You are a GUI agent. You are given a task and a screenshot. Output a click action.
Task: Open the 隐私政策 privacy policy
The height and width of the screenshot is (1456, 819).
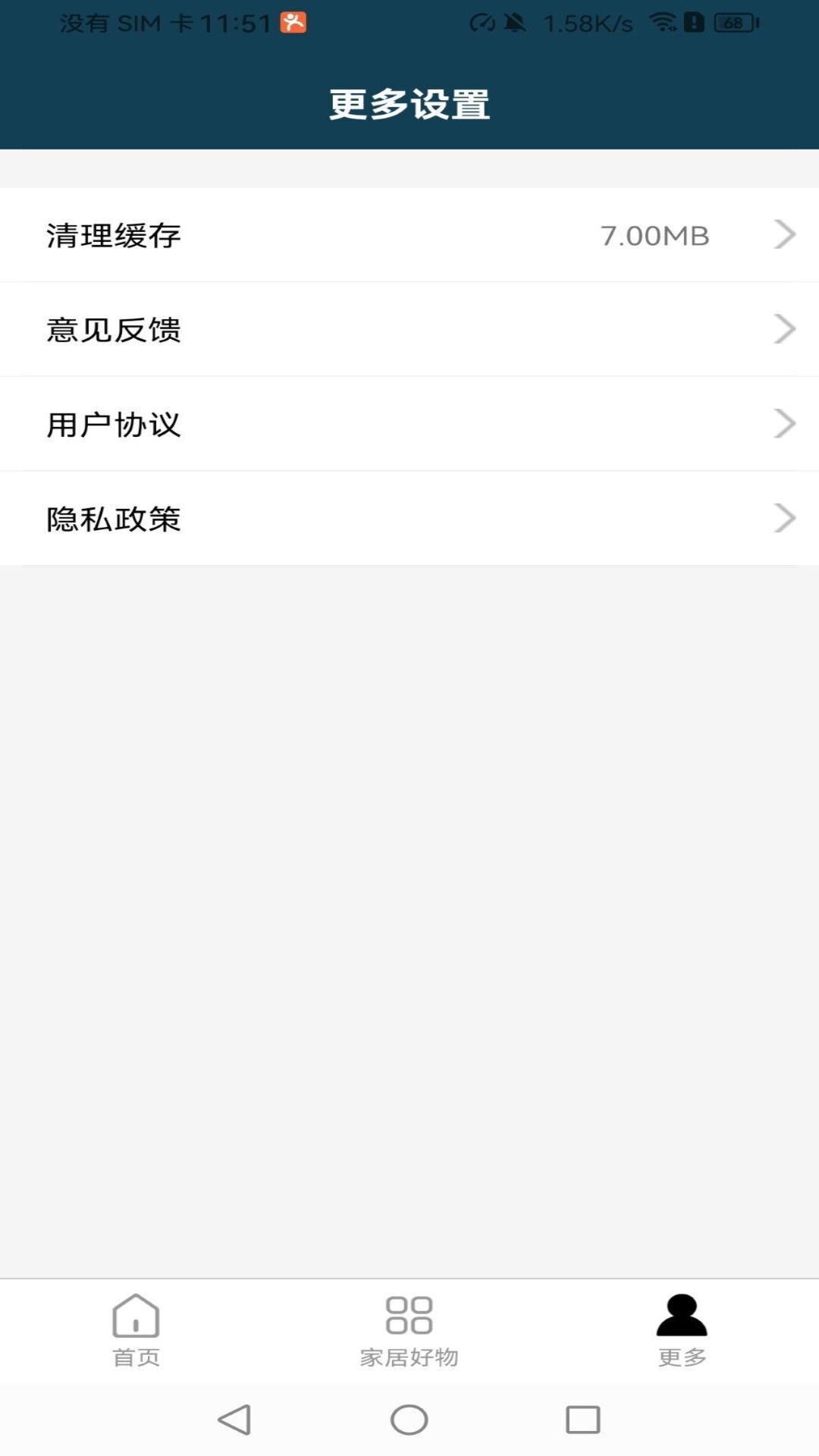click(x=409, y=519)
